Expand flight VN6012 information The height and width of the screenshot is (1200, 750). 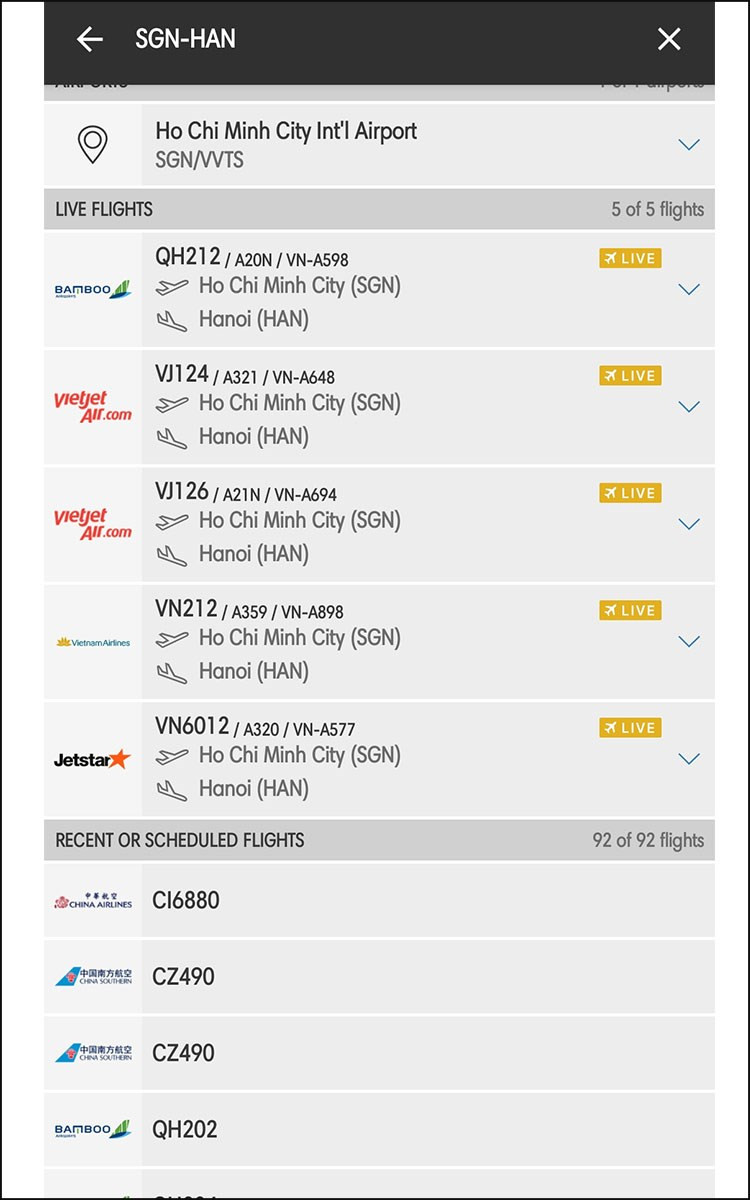pos(689,758)
